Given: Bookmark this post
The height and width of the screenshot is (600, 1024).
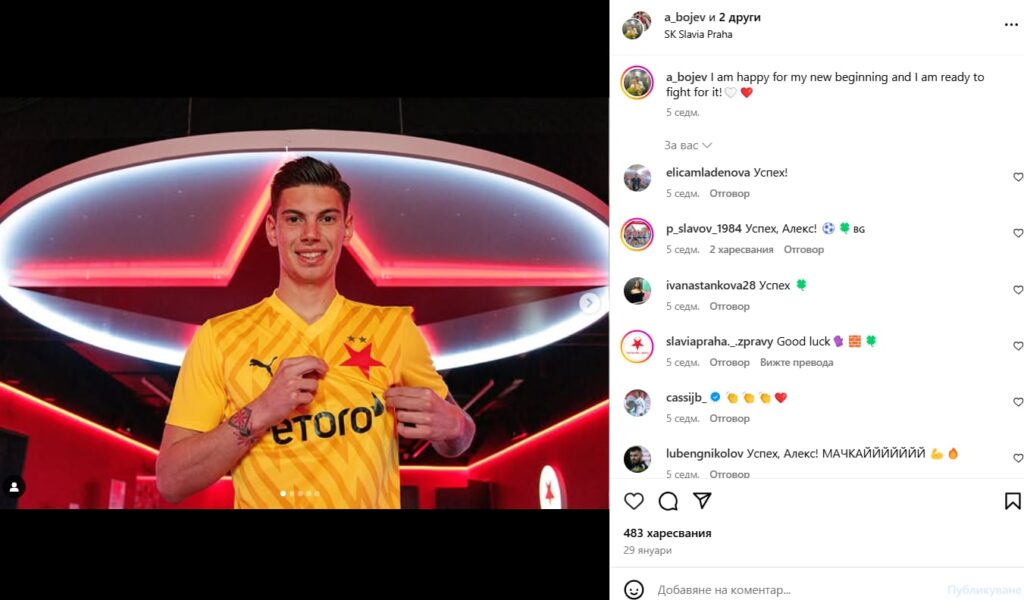Looking at the screenshot, I should tap(1012, 501).
